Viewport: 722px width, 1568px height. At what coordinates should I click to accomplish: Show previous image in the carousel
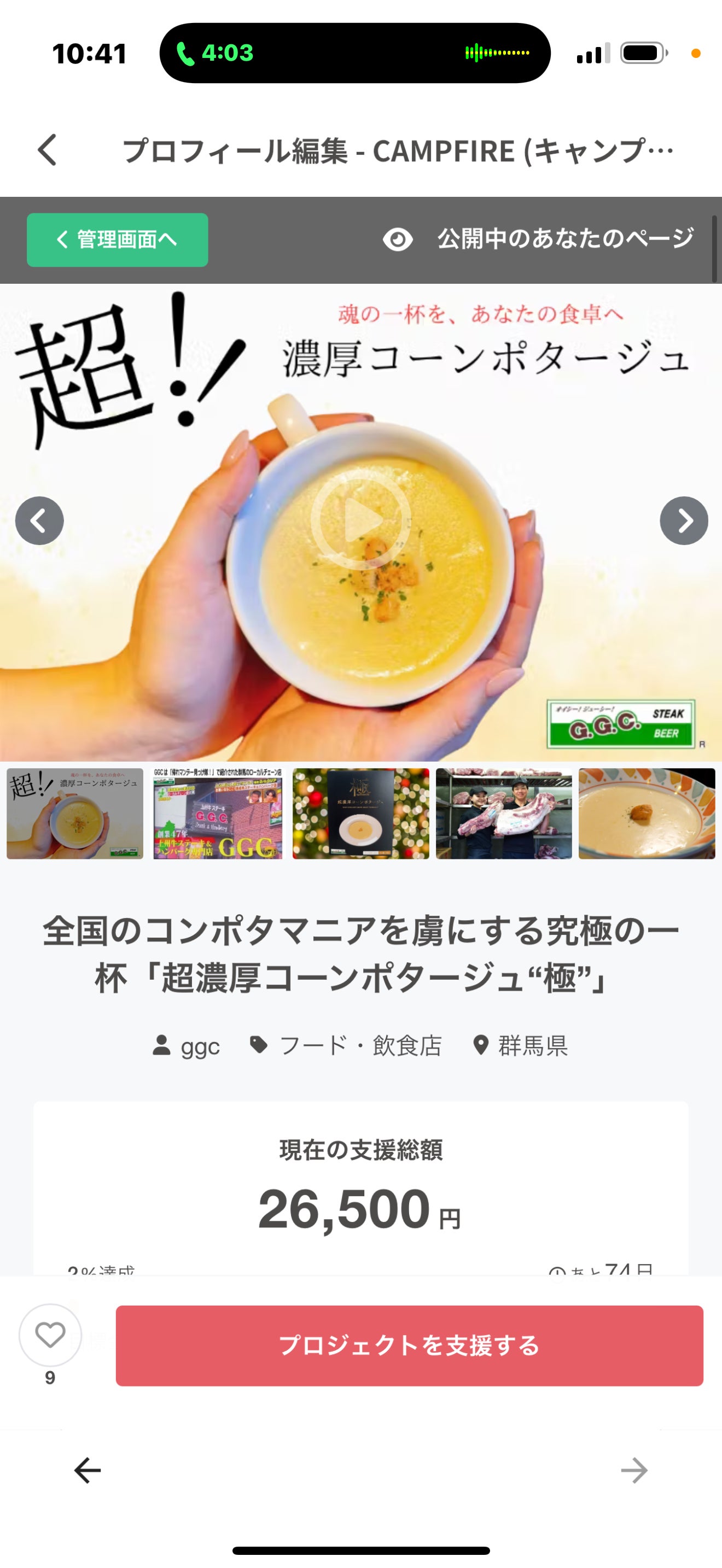(x=39, y=521)
